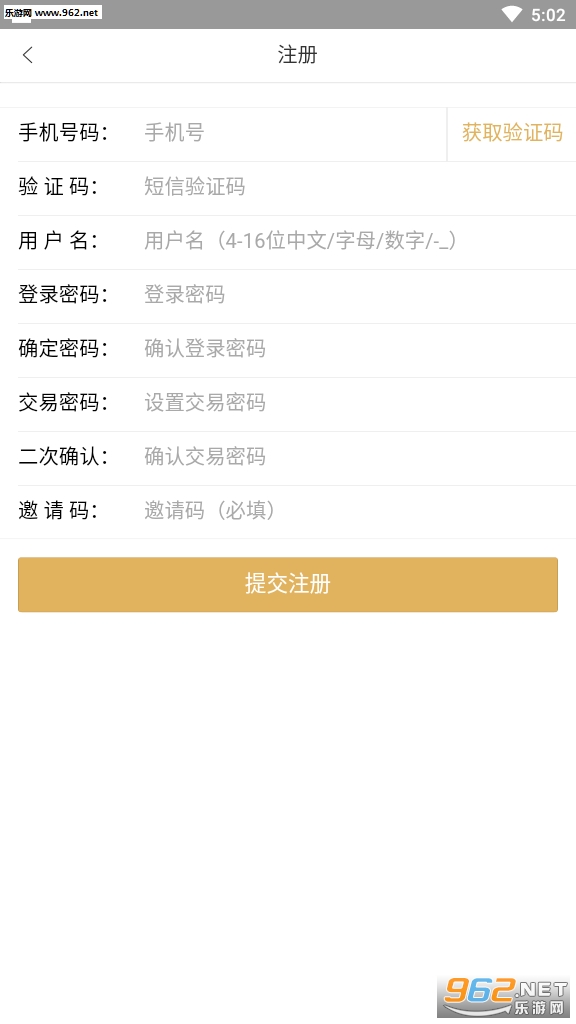Submit with the 提交注册 button
The height and width of the screenshot is (1024, 576).
288,584
